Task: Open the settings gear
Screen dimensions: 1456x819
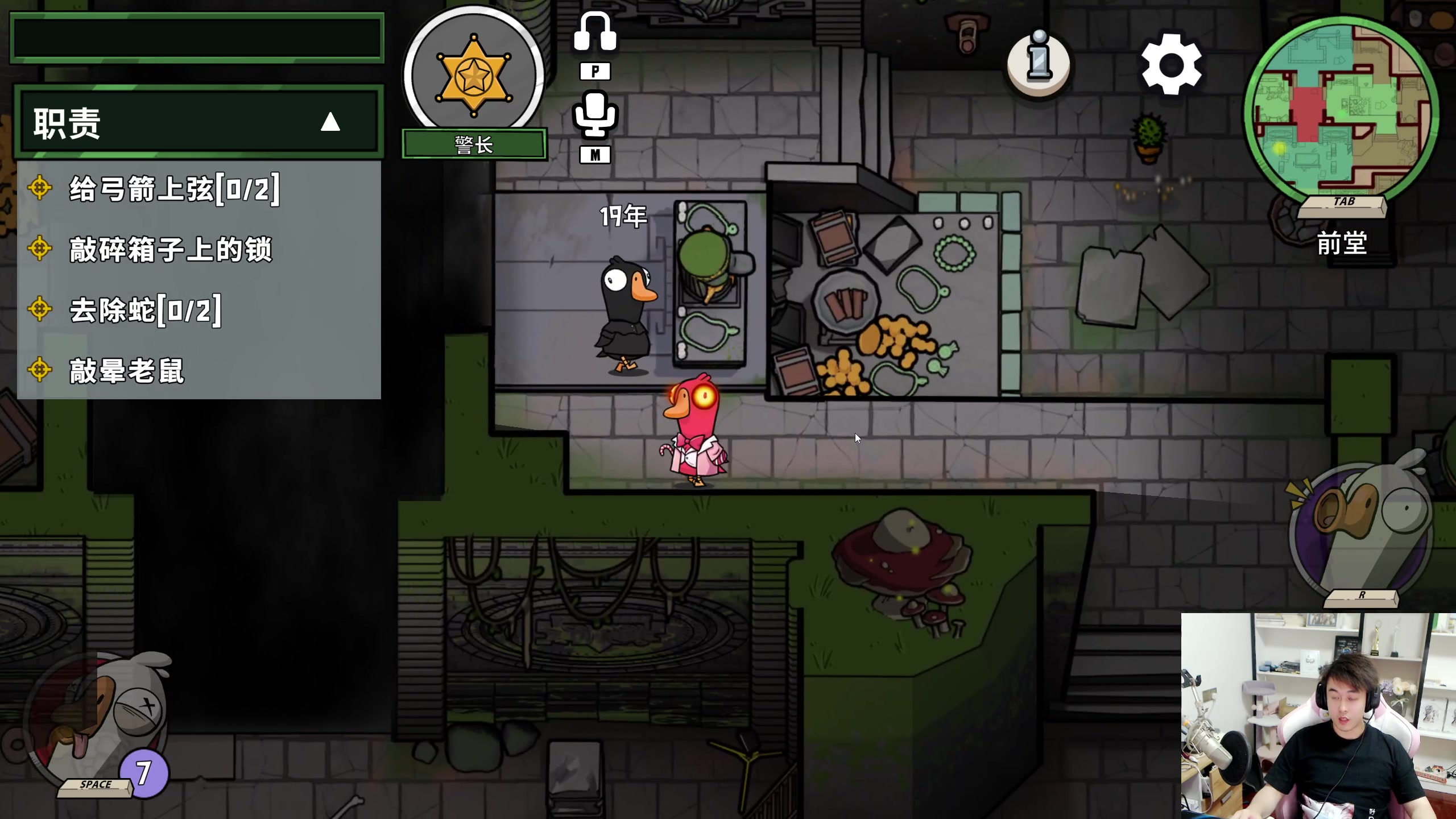Action: tap(1172, 64)
